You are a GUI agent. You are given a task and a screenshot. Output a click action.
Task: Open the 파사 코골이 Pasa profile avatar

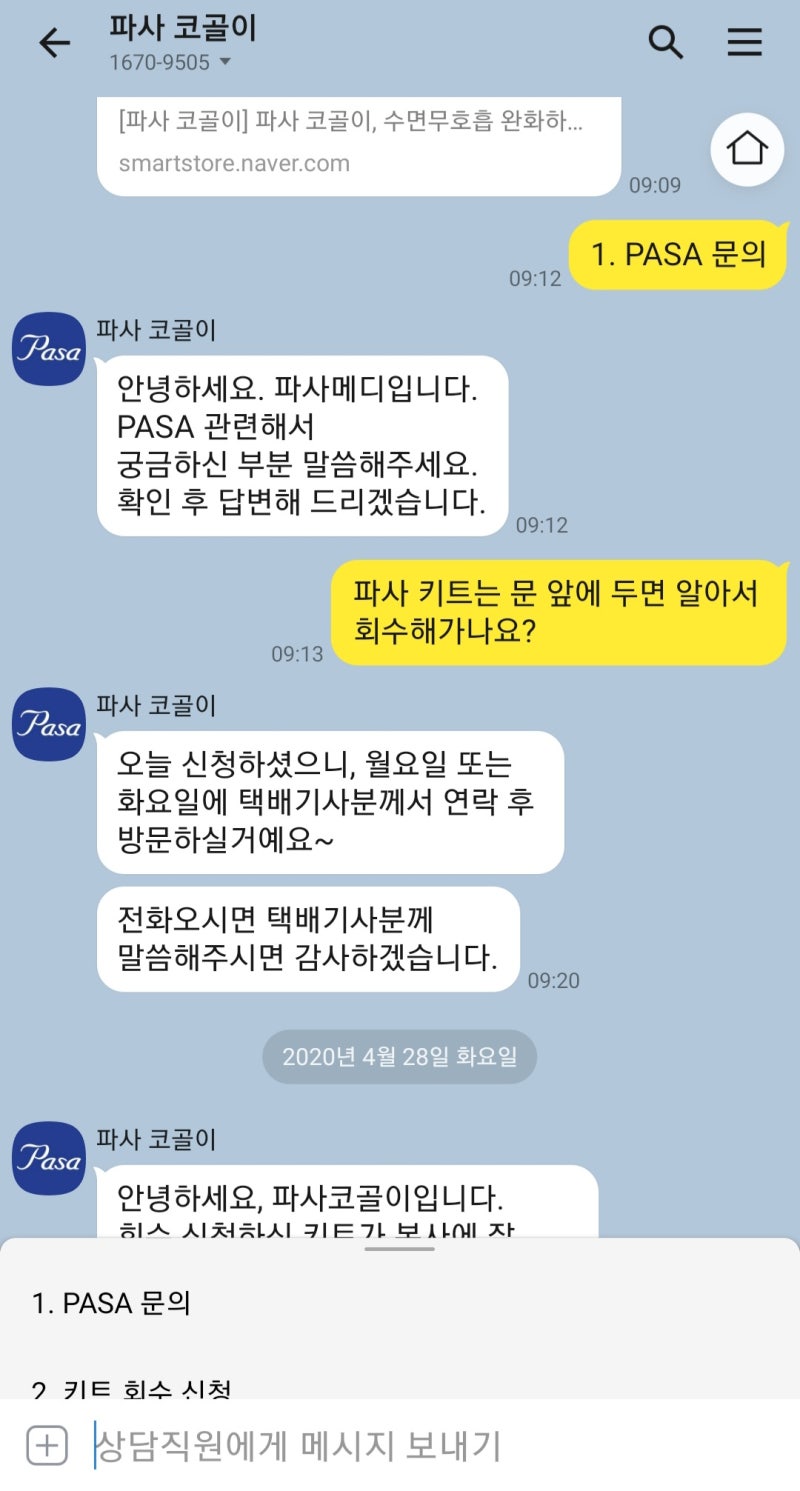pos(48,349)
